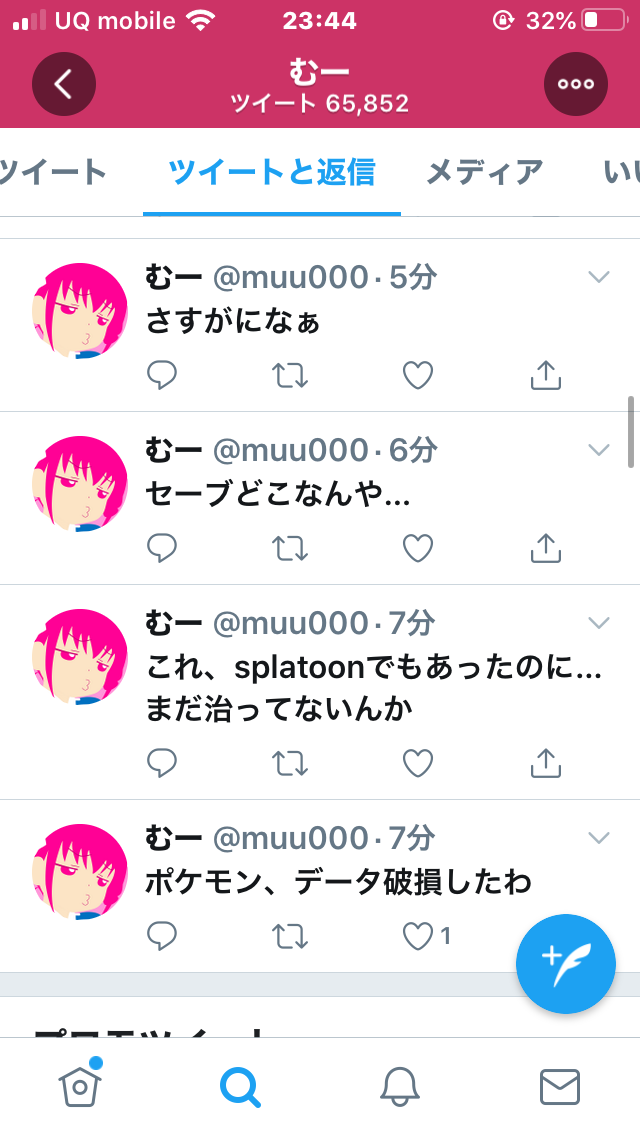Reply to the splatoon tweet
640x1136 pixels.
[x=162, y=763]
